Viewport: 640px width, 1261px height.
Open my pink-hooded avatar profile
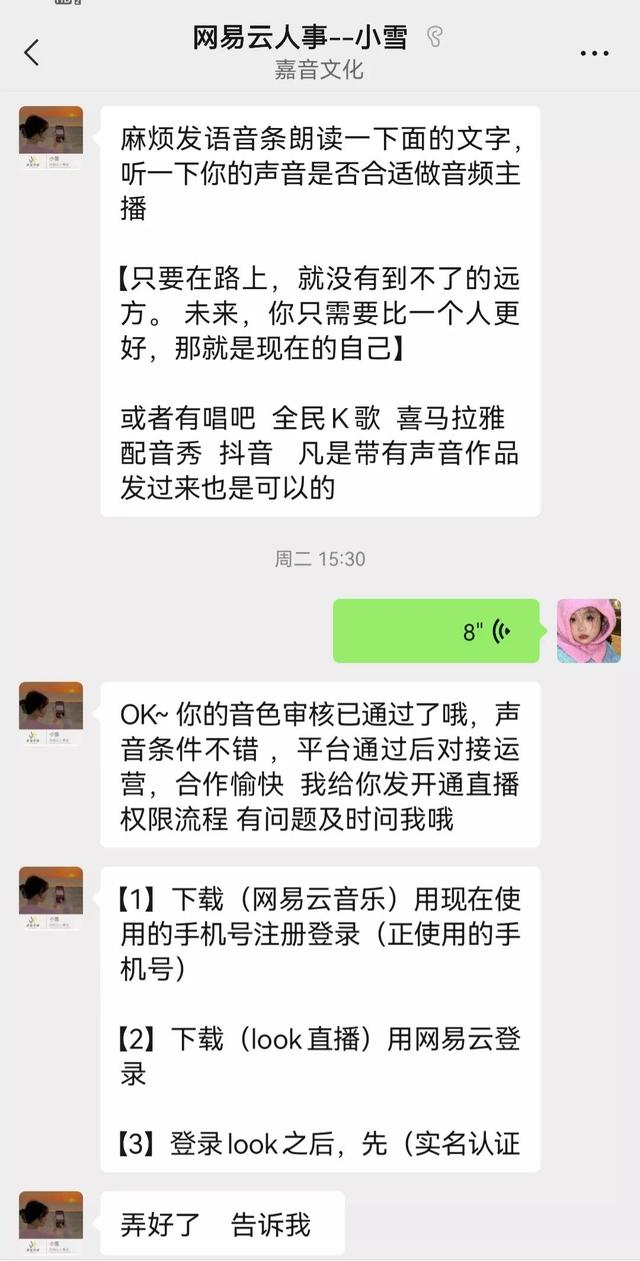[589, 631]
